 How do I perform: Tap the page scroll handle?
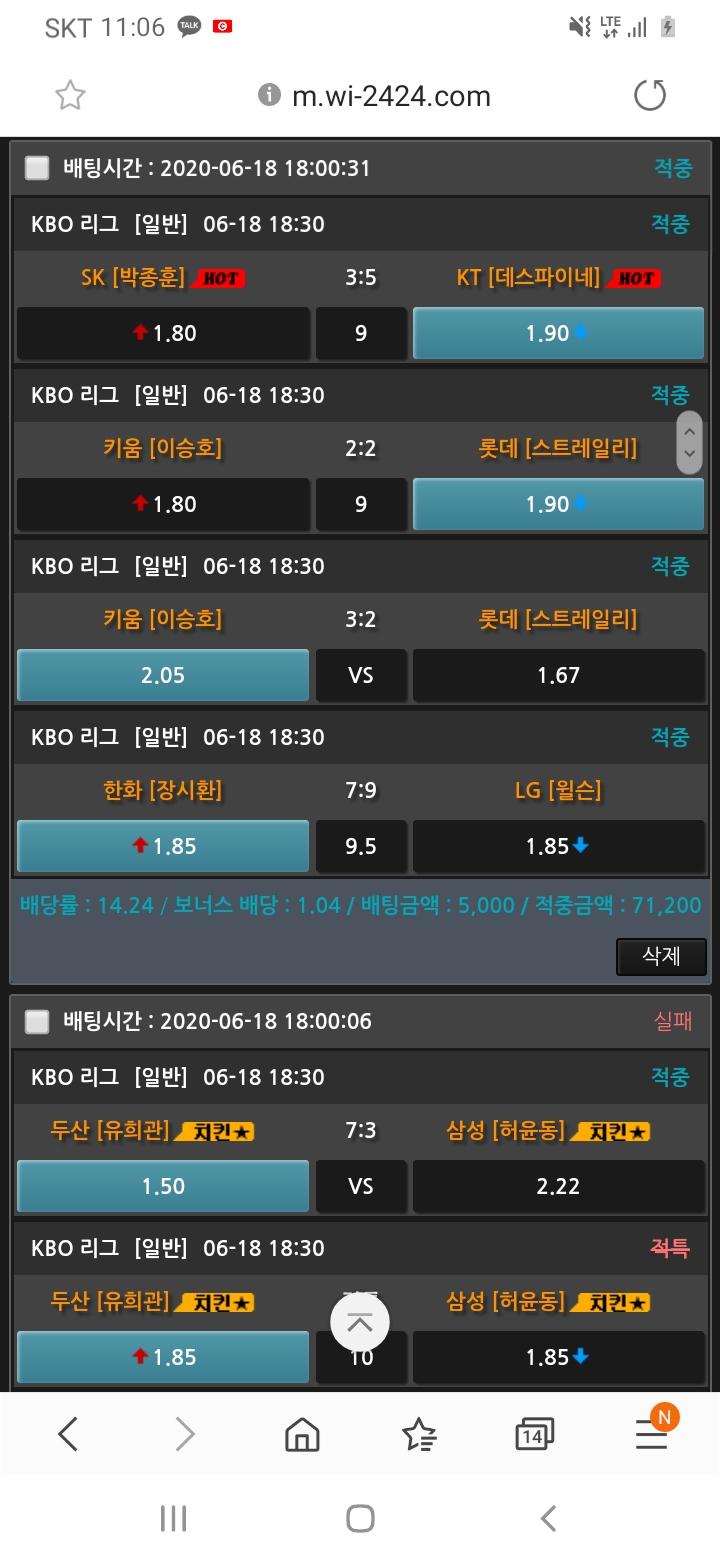pyautogui.click(x=689, y=442)
